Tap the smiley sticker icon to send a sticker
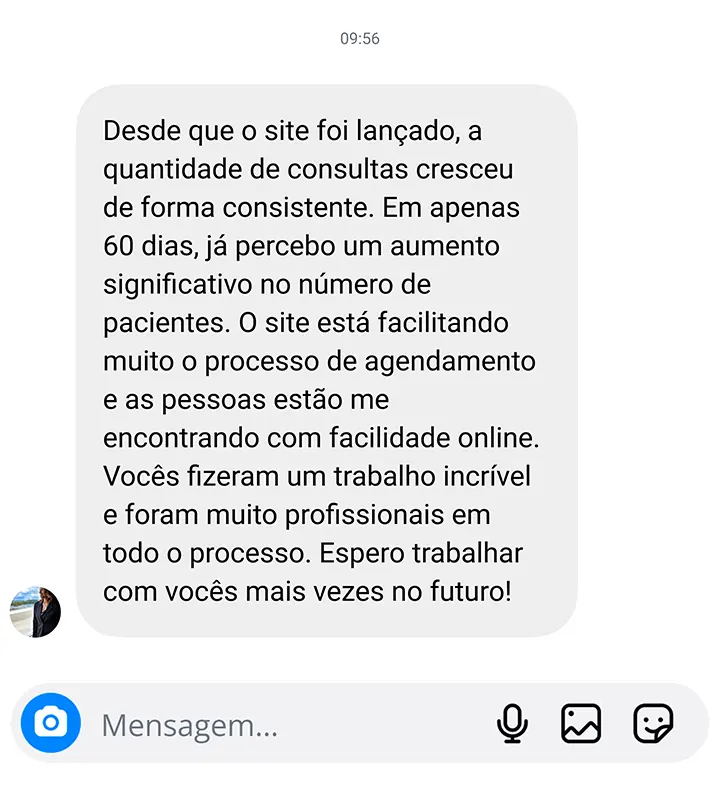The height and width of the screenshot is (802, 720). click(x=654, y=724)
